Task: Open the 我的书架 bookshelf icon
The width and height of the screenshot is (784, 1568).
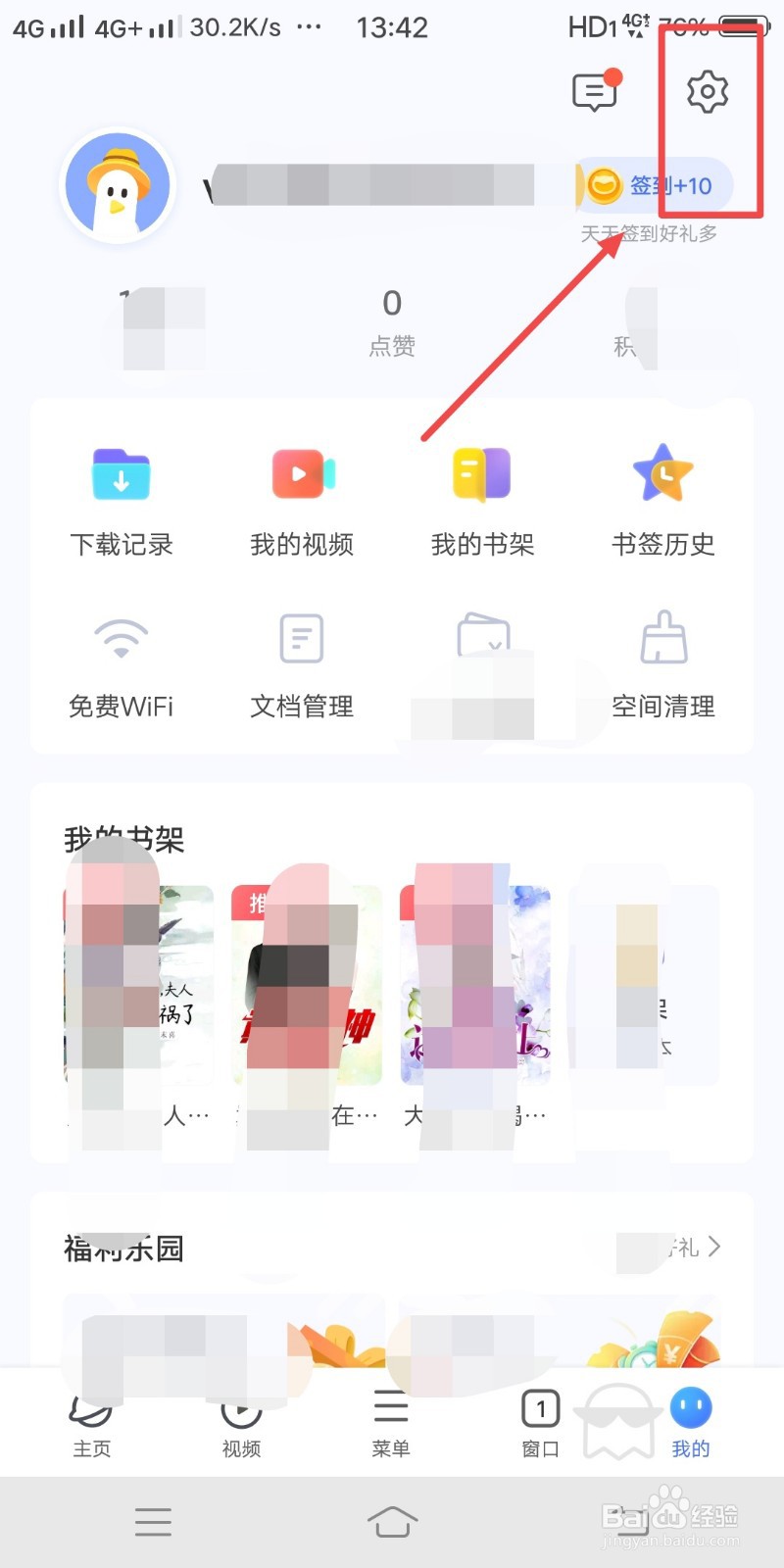Action: tap(480, 490)
